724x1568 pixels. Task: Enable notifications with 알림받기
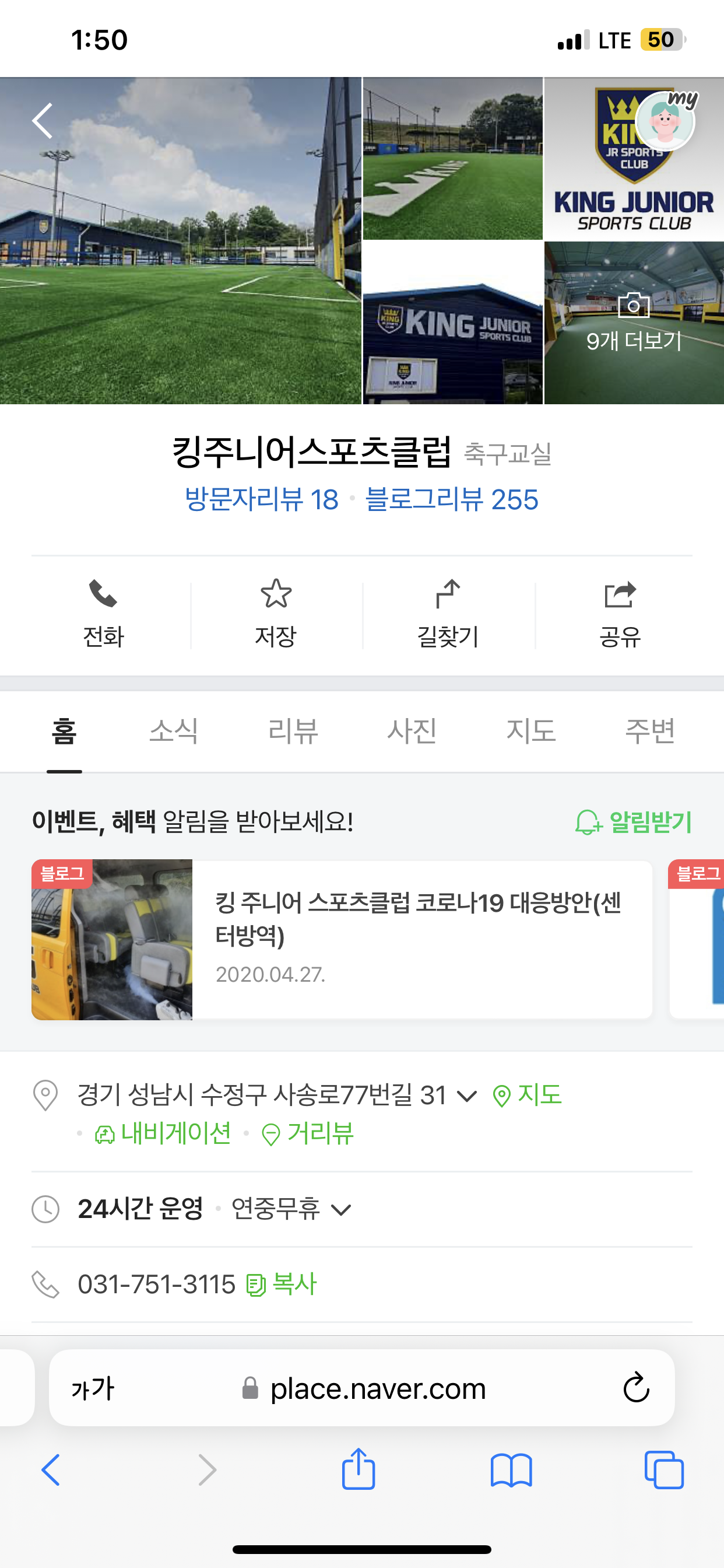pyautogui.click(x=633, y=822)
